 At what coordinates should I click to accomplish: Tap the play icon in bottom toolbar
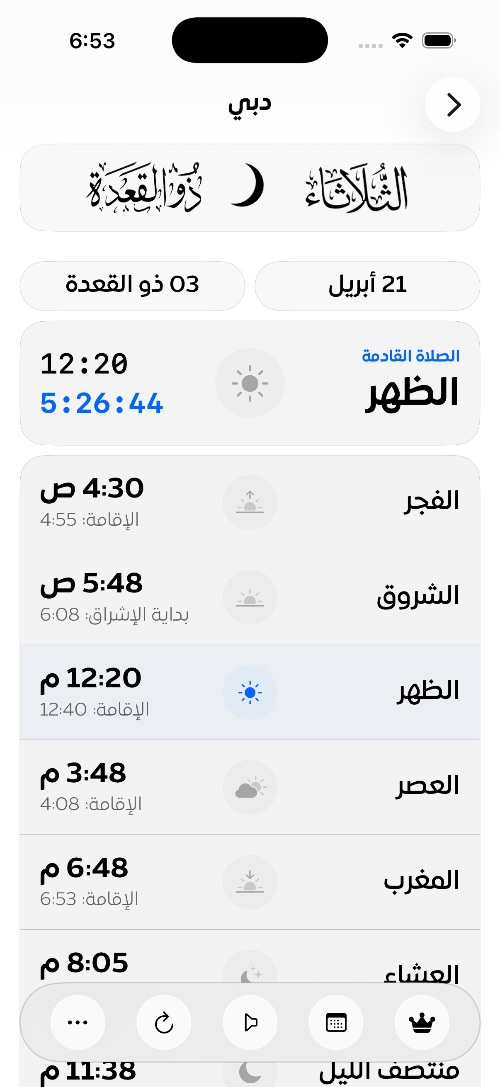pyautogui.click(x=250, y=1023)
